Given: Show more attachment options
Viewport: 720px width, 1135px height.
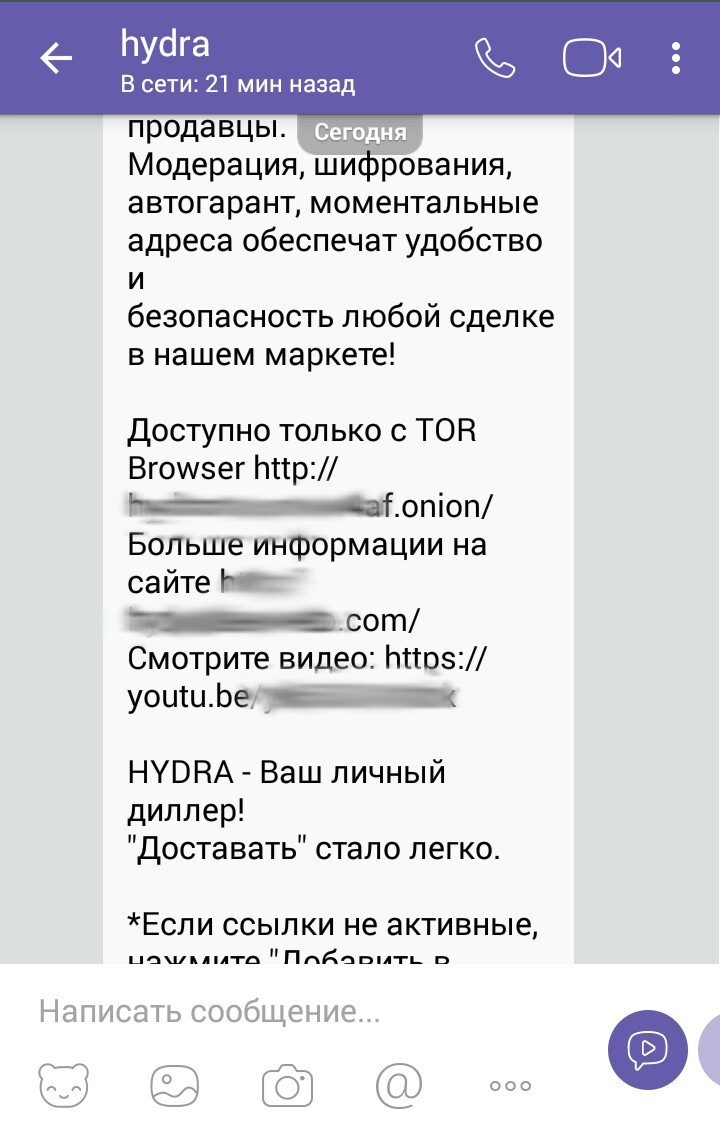Looking at the screenshot, I should (x=510, y=1085).
